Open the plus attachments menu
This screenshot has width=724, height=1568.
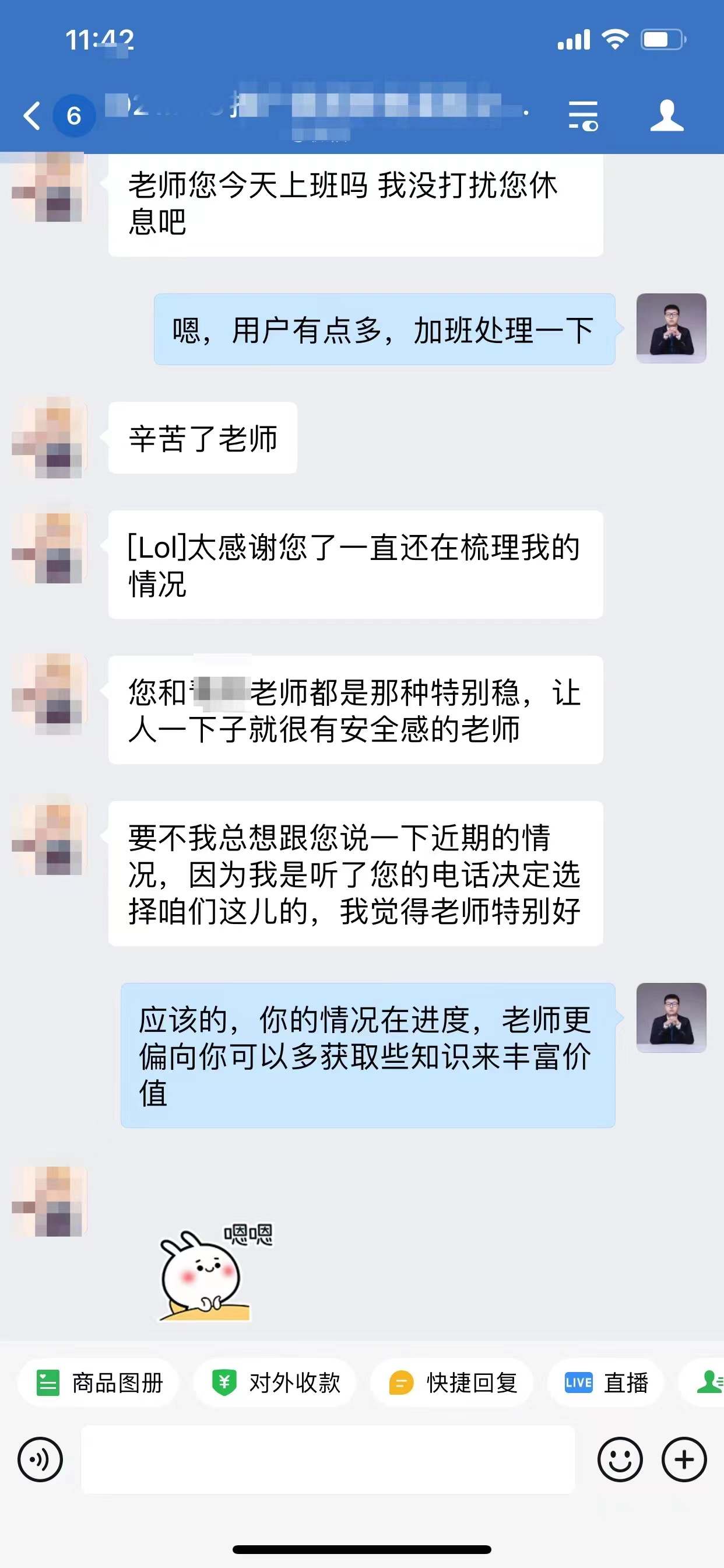tap(684, 1459)
